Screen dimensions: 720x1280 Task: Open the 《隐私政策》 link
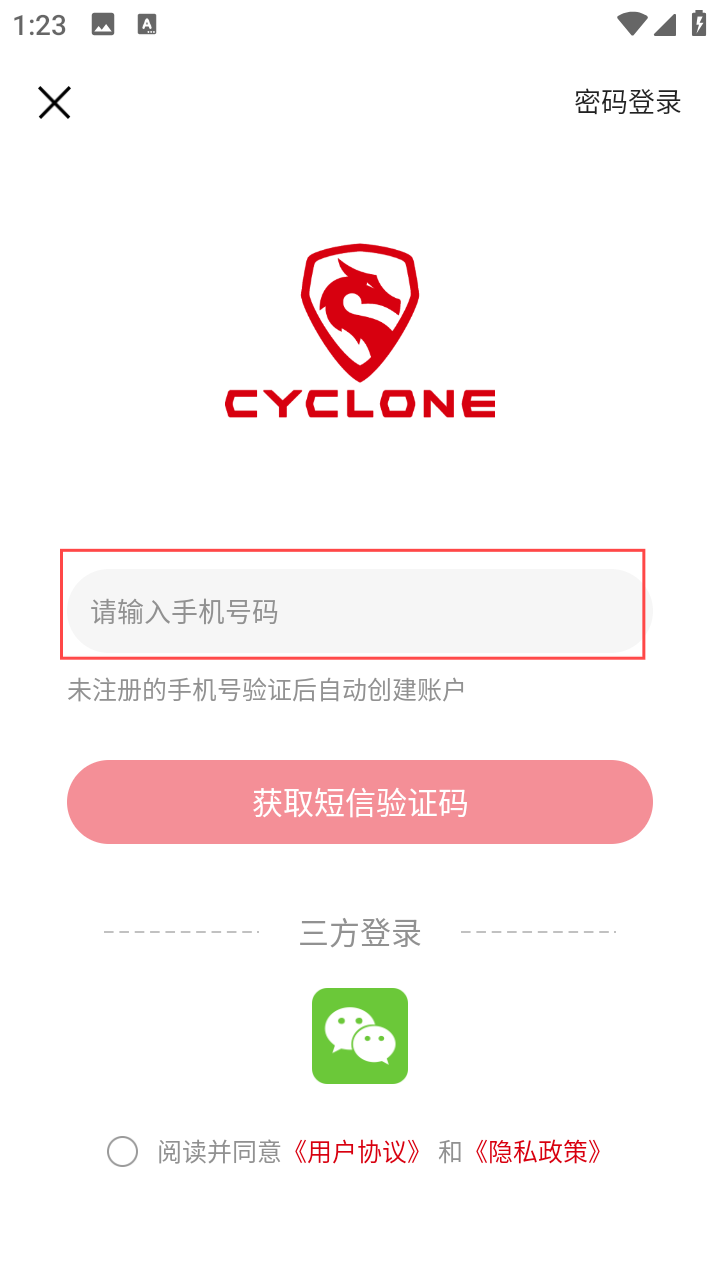tap(538, 1152)
